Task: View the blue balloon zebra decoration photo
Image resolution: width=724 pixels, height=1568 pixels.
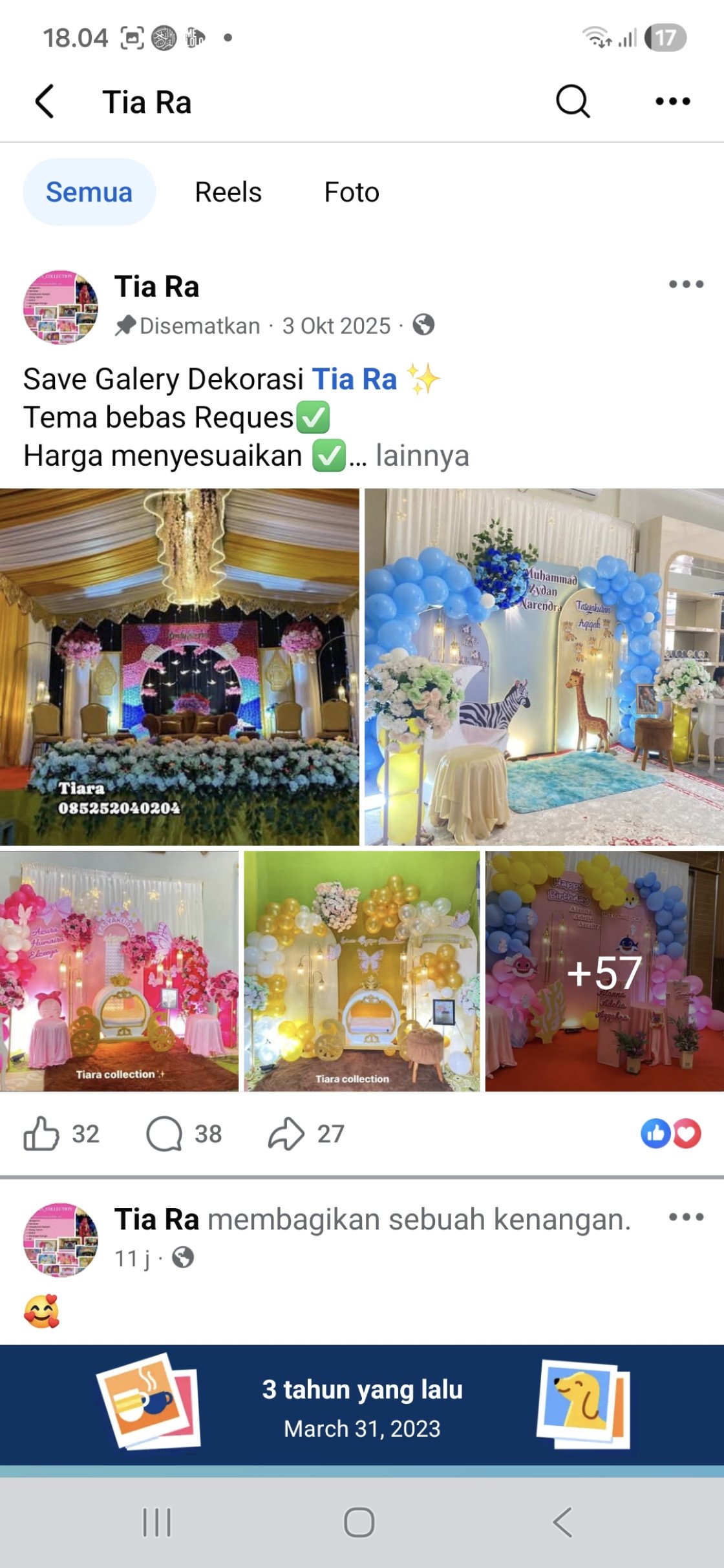Action: click(x=544, y=667)
